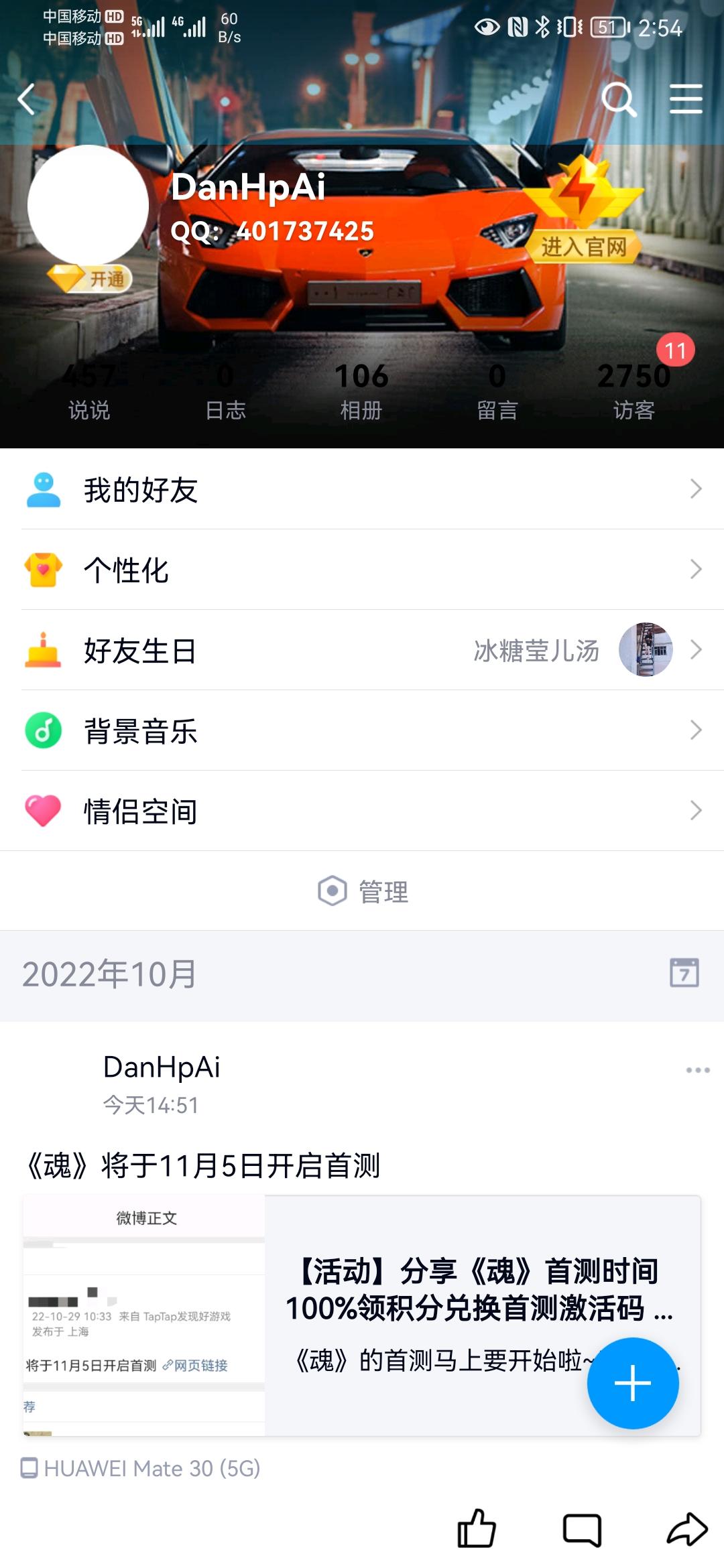The width and height of the screenshot is (724, 1568).
Task: Open the hamburger menu
Action: click(x=686, y=99)
